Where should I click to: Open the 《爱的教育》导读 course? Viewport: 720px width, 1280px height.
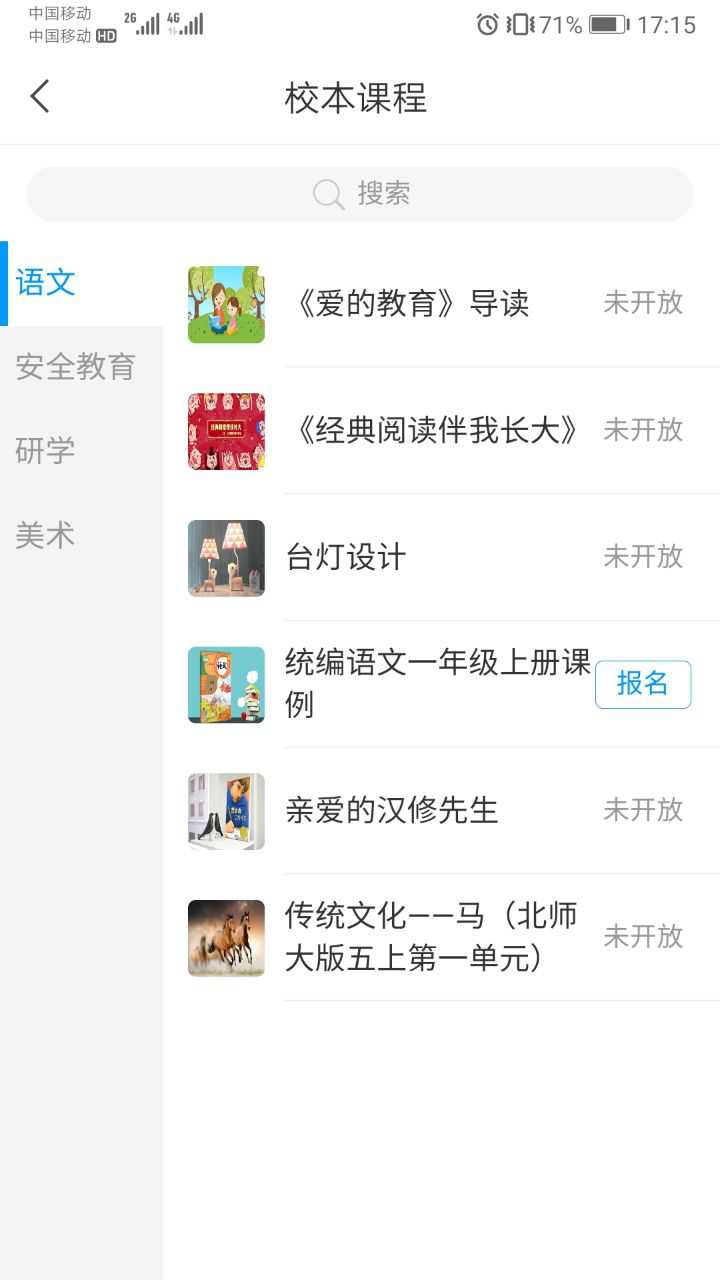pos(408,304)
